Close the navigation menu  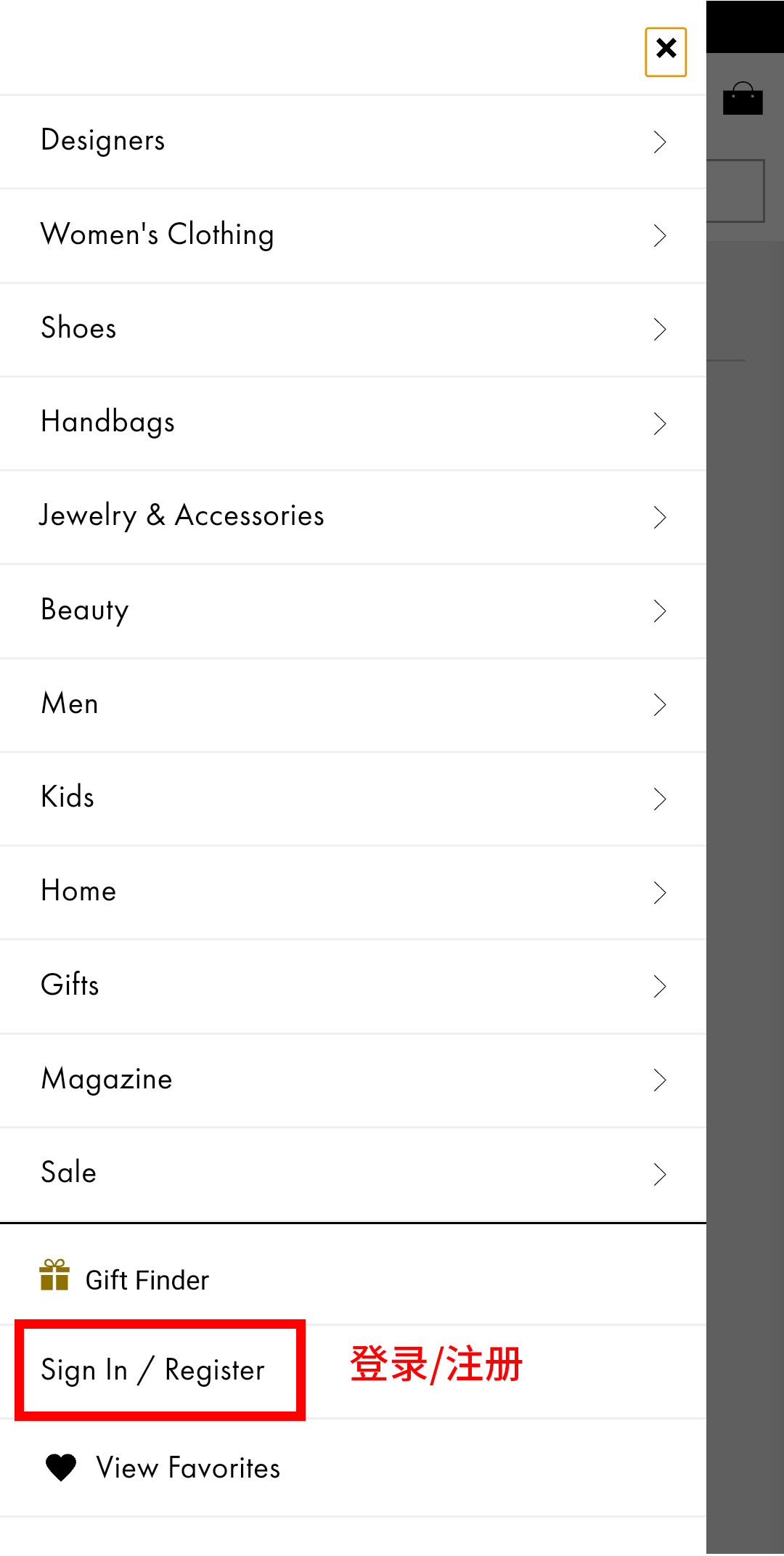click(x=665, y=52)
